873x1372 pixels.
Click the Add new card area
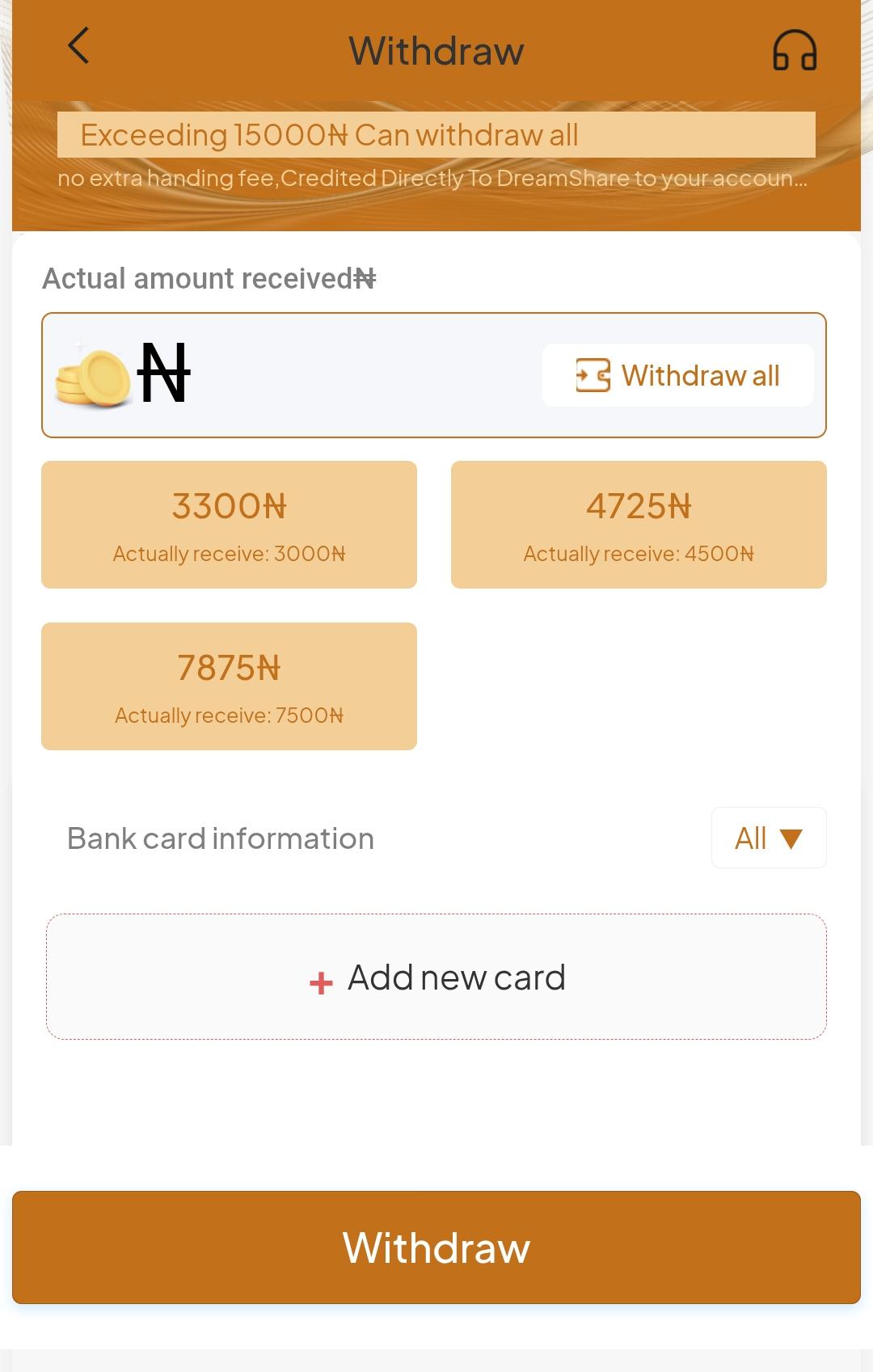tap(436, 976)
